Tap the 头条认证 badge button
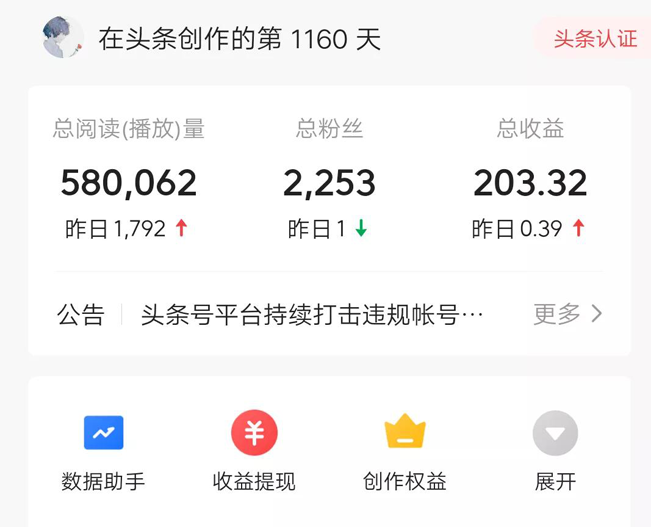This screenshot has width=651, height=527. (596, 39)
